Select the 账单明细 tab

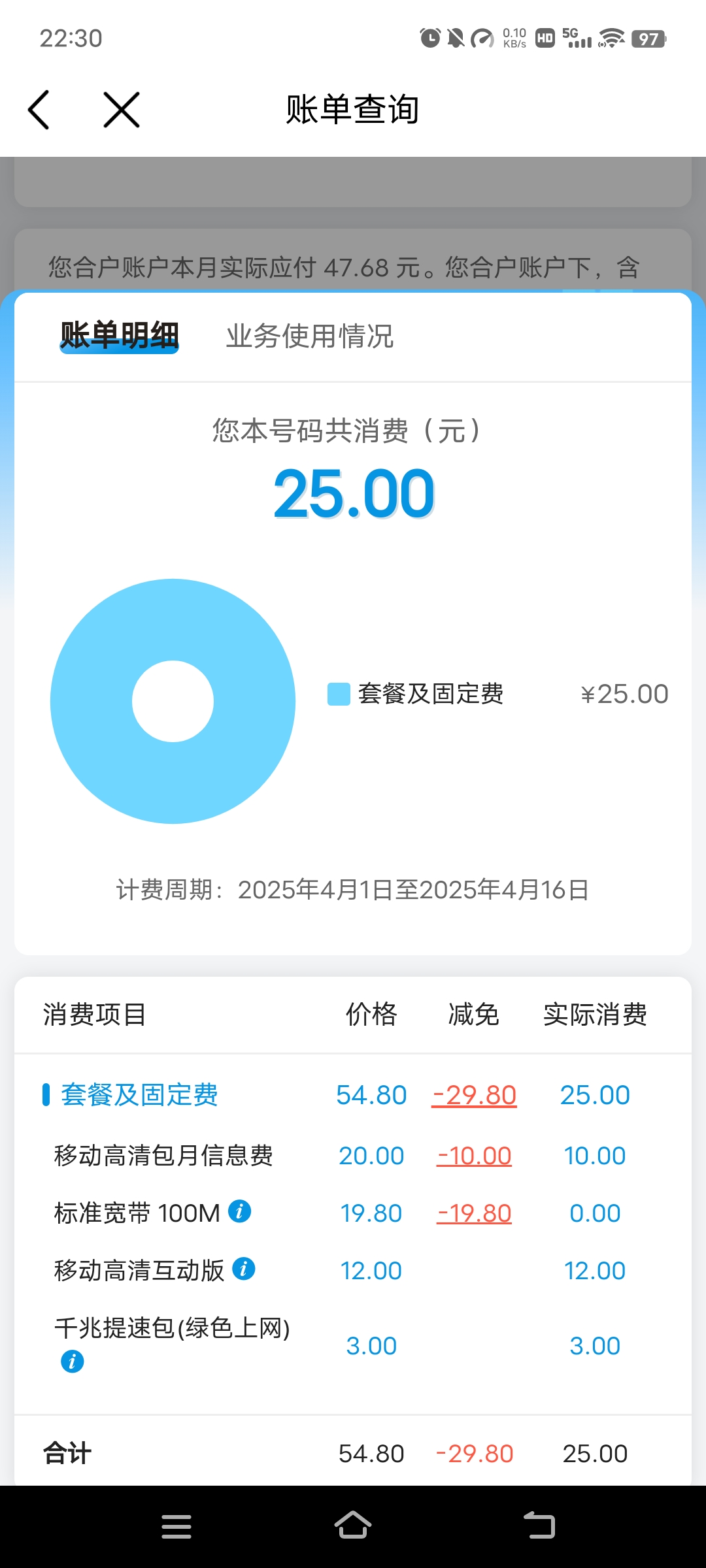(x=120, y=336)
